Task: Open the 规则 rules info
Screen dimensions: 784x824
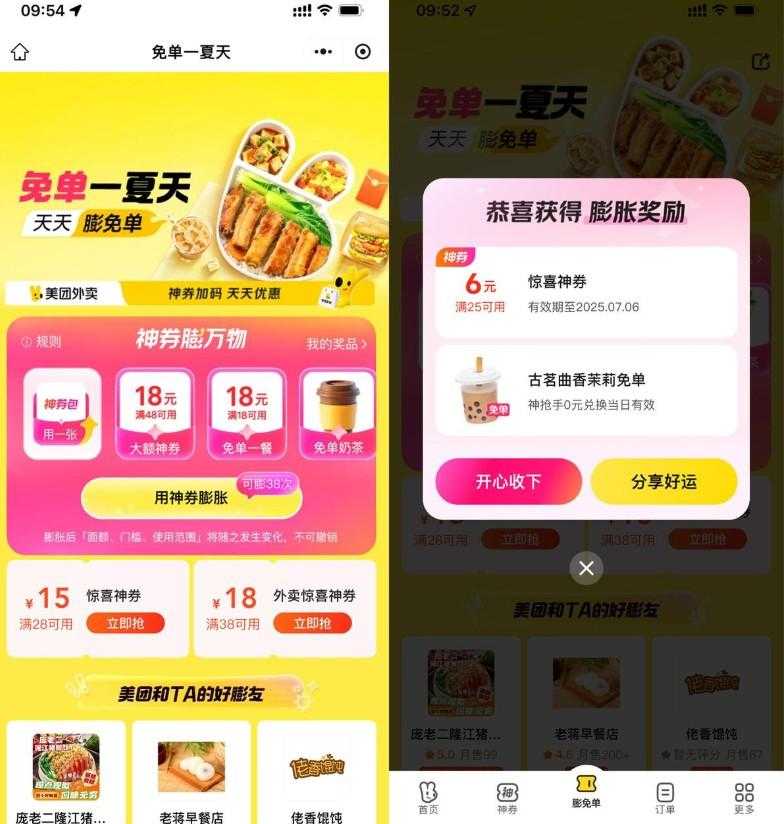Action: click(x=41, y=342)
